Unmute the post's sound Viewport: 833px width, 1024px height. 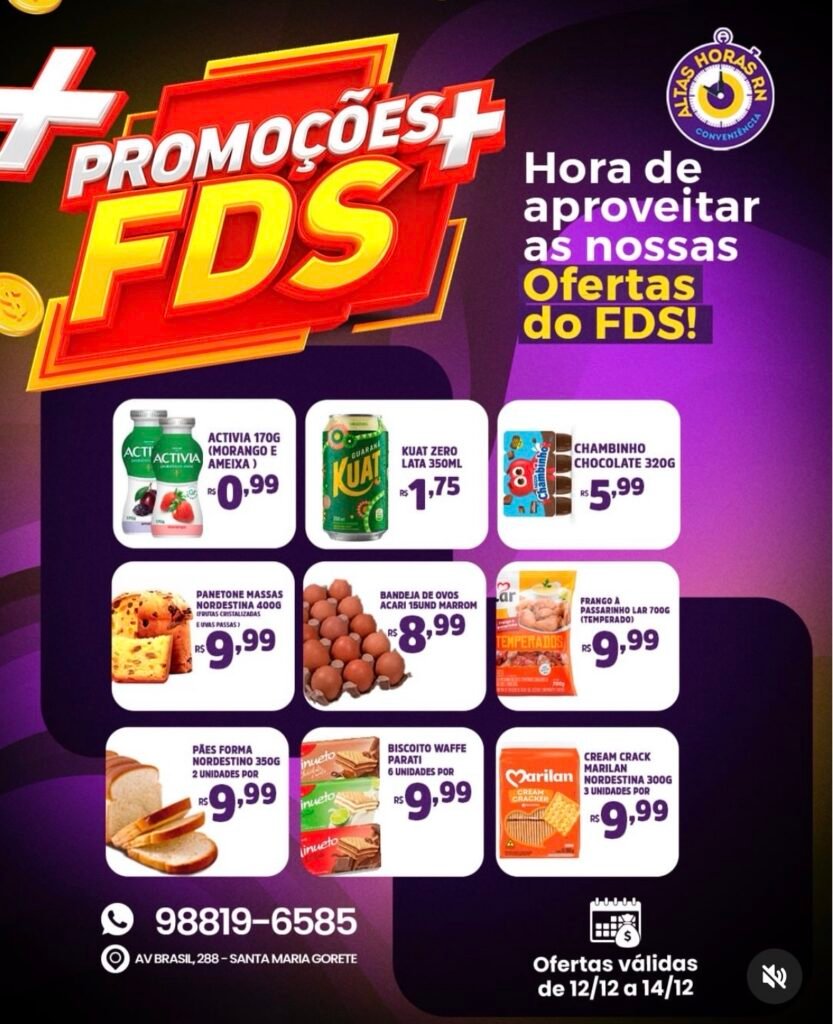[x=774, y=976]
